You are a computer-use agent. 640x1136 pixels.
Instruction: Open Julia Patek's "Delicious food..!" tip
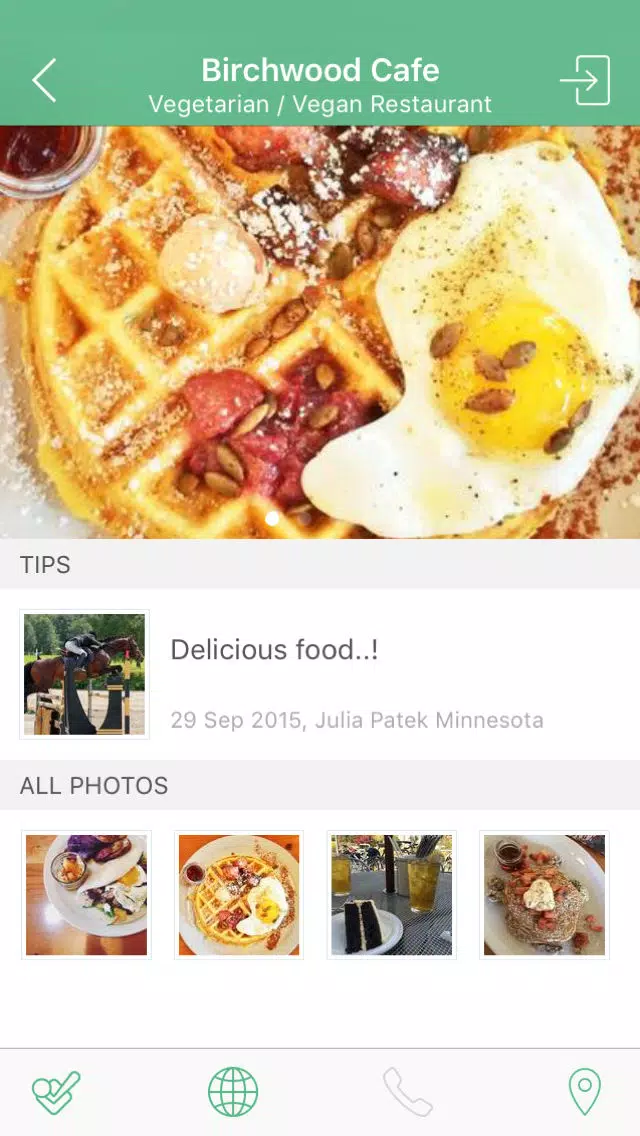pyautogui.click(x=320, y=674)
